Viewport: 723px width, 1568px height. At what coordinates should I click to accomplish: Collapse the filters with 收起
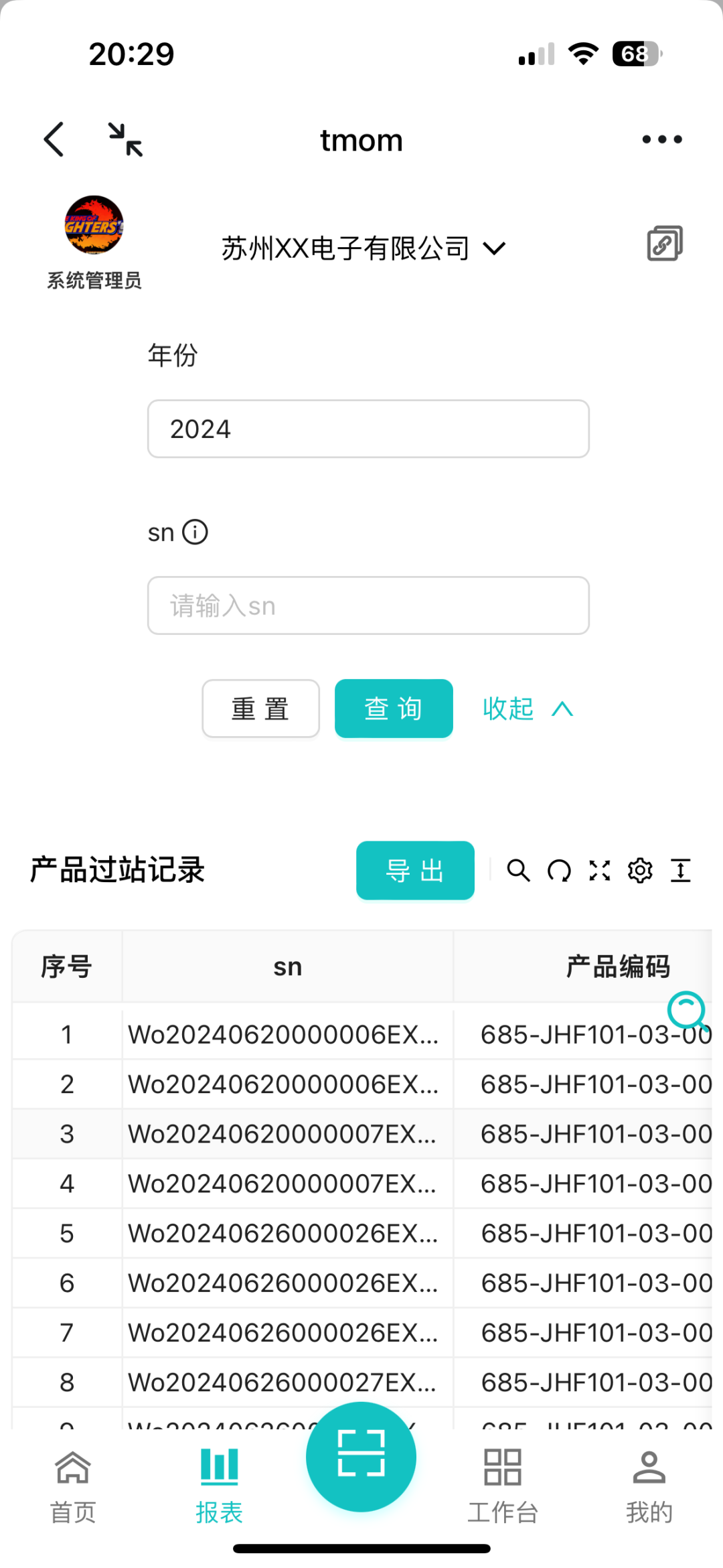click(527, 709)
